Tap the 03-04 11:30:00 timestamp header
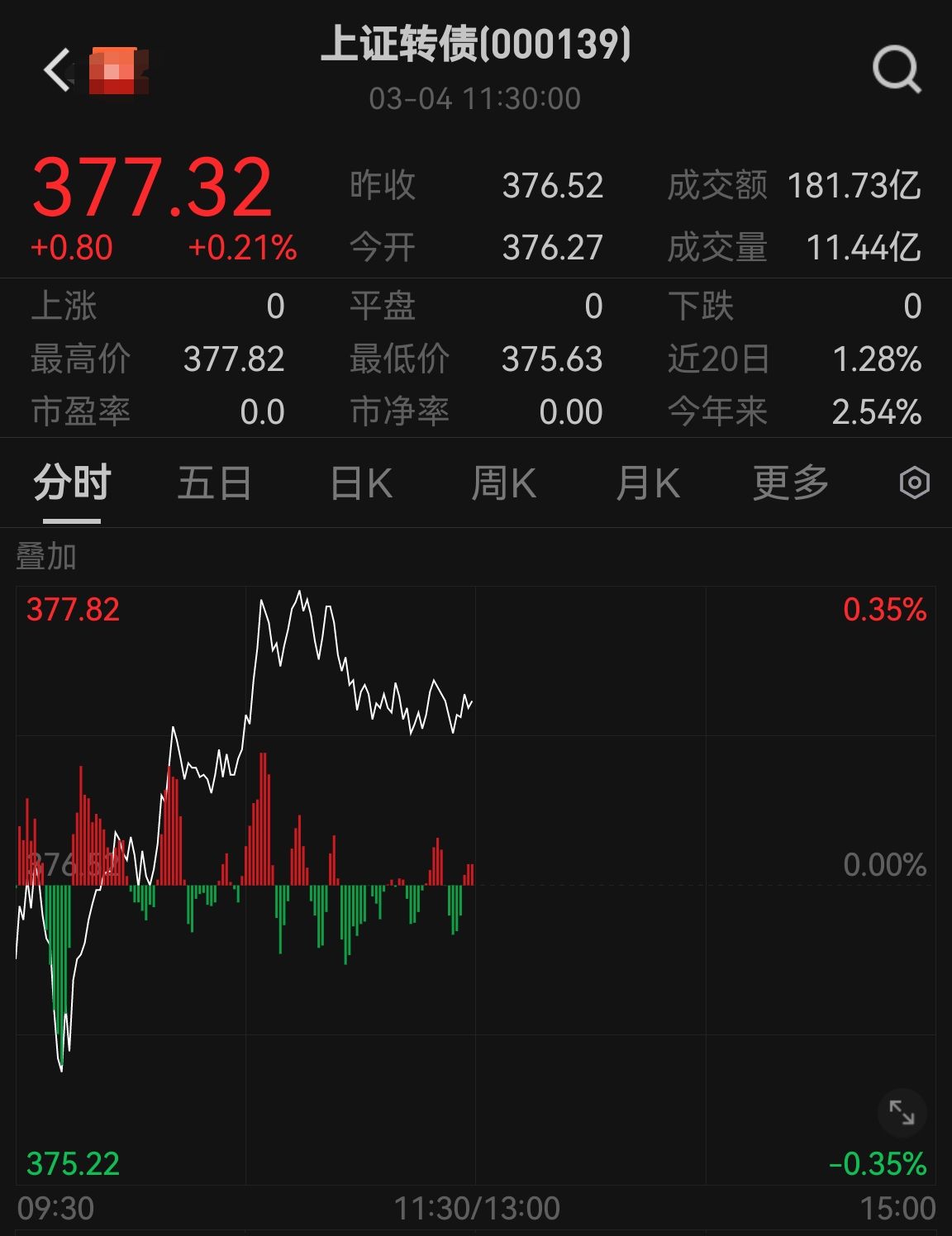The height and width of the screenshot is (1236, 952). [476, 97]
